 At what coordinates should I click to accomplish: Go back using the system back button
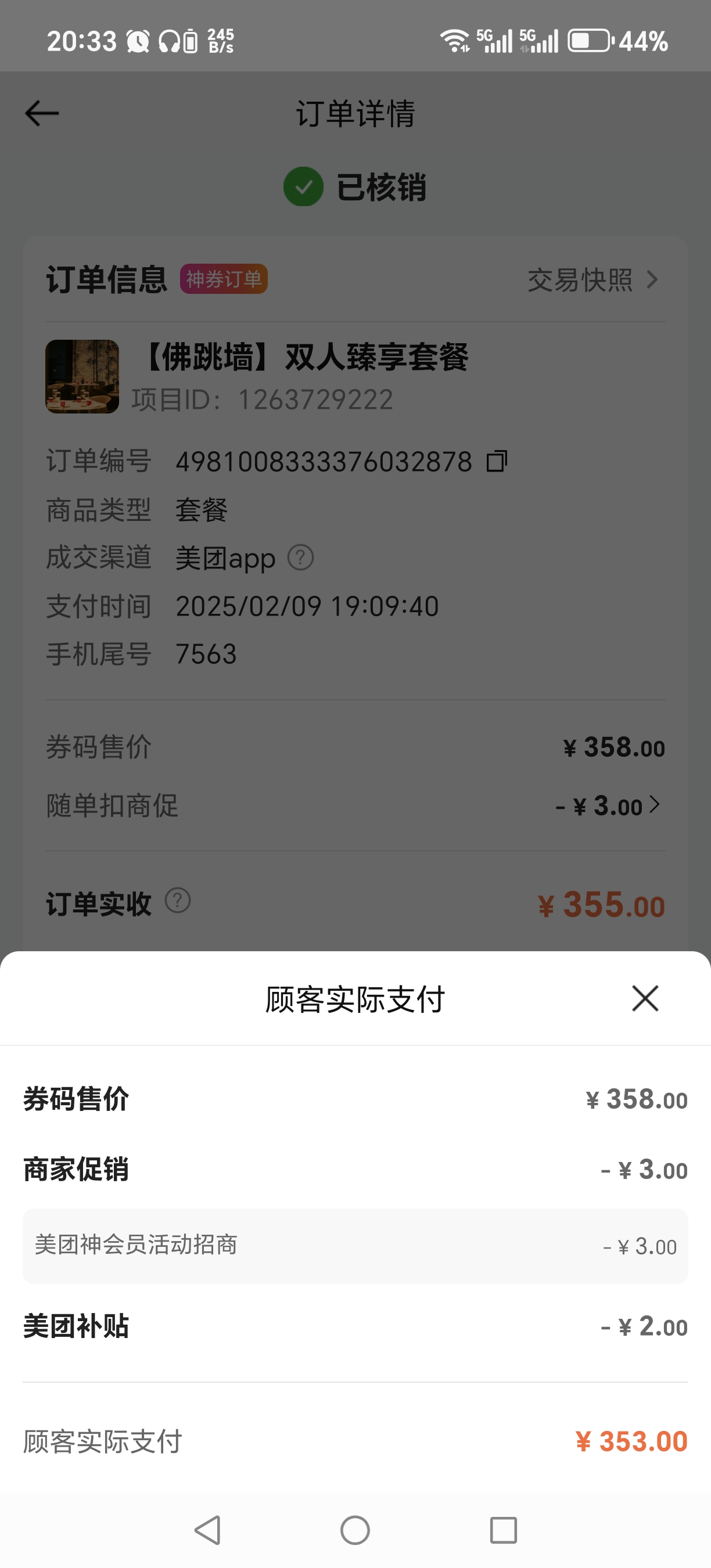207,1530
